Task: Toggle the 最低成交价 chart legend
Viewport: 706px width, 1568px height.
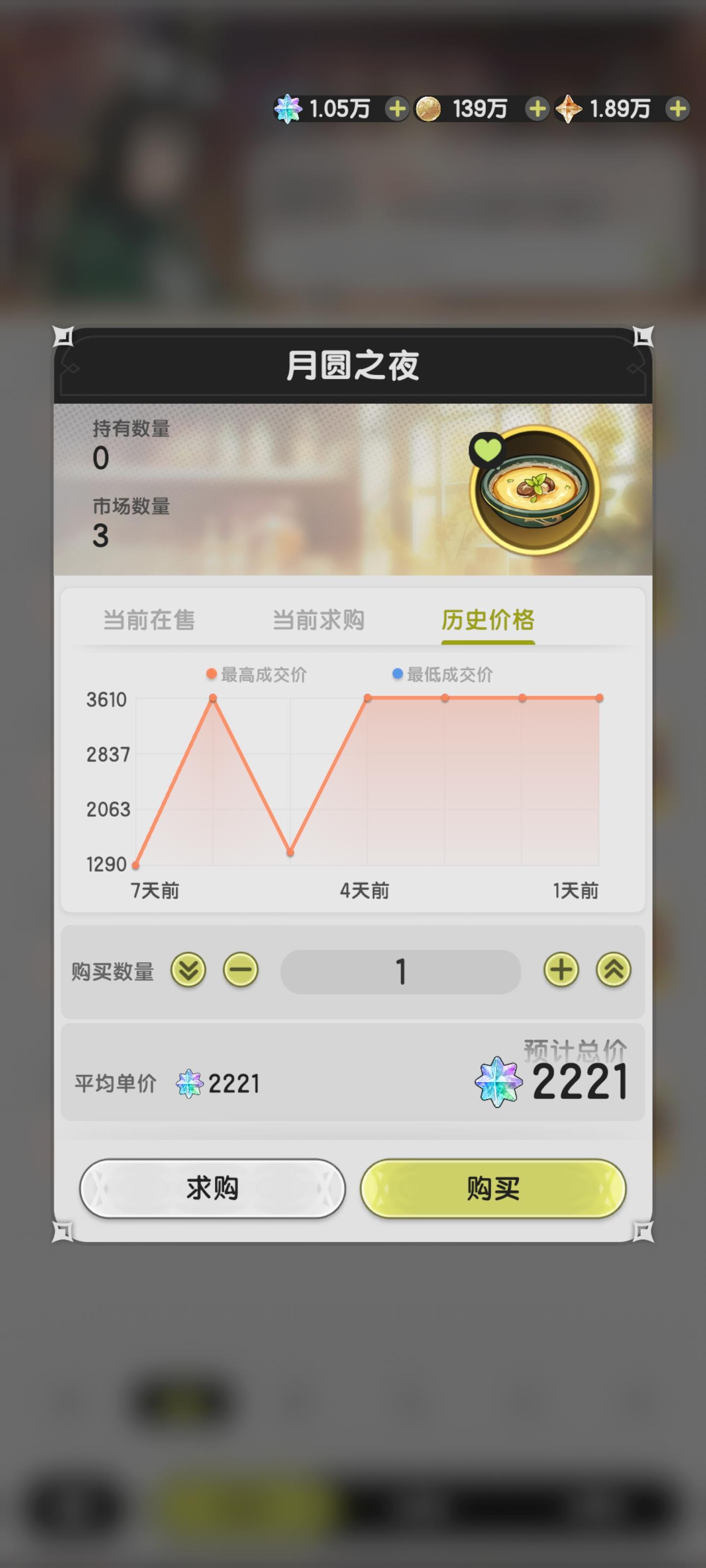Action: [445, 674]
